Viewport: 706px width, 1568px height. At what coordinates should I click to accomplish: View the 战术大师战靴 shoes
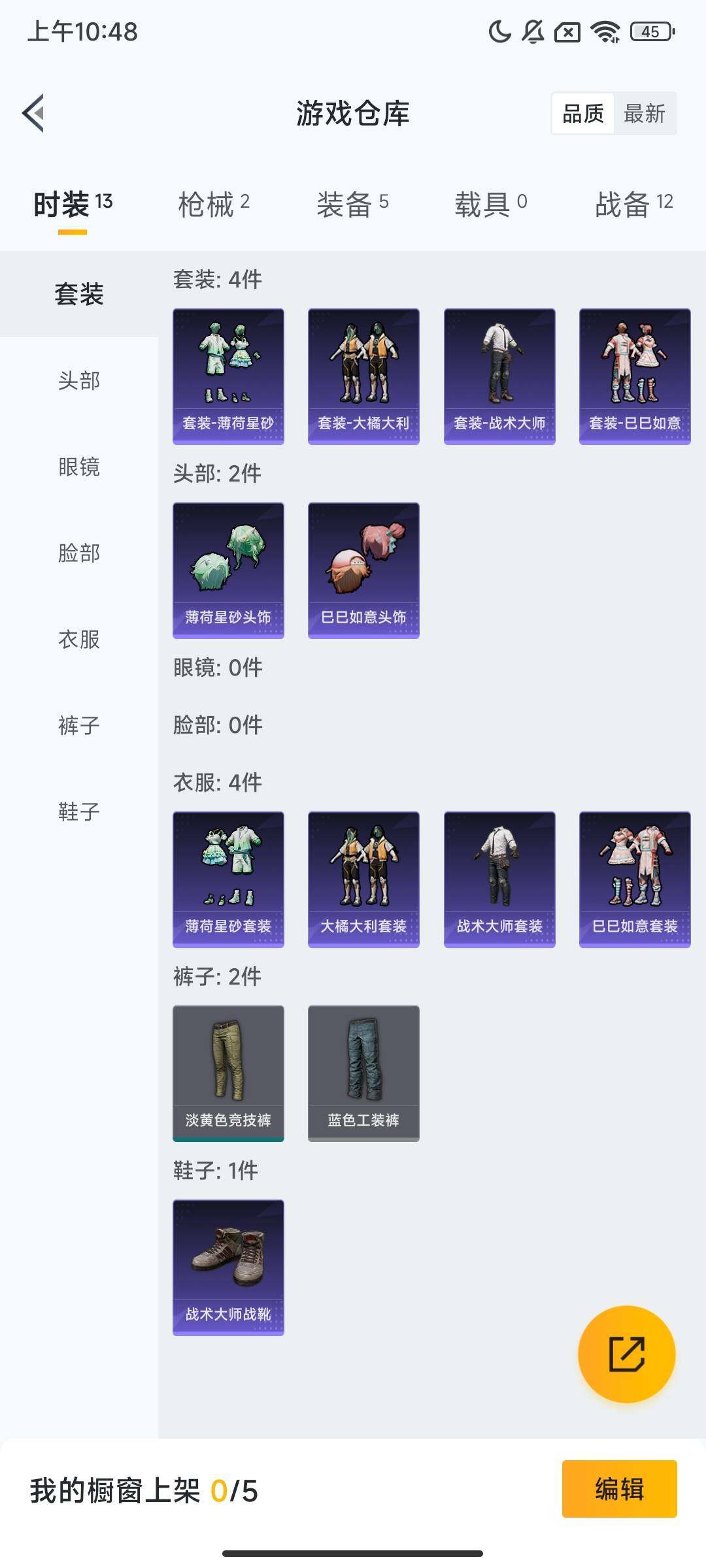[x=228, y=1267]
